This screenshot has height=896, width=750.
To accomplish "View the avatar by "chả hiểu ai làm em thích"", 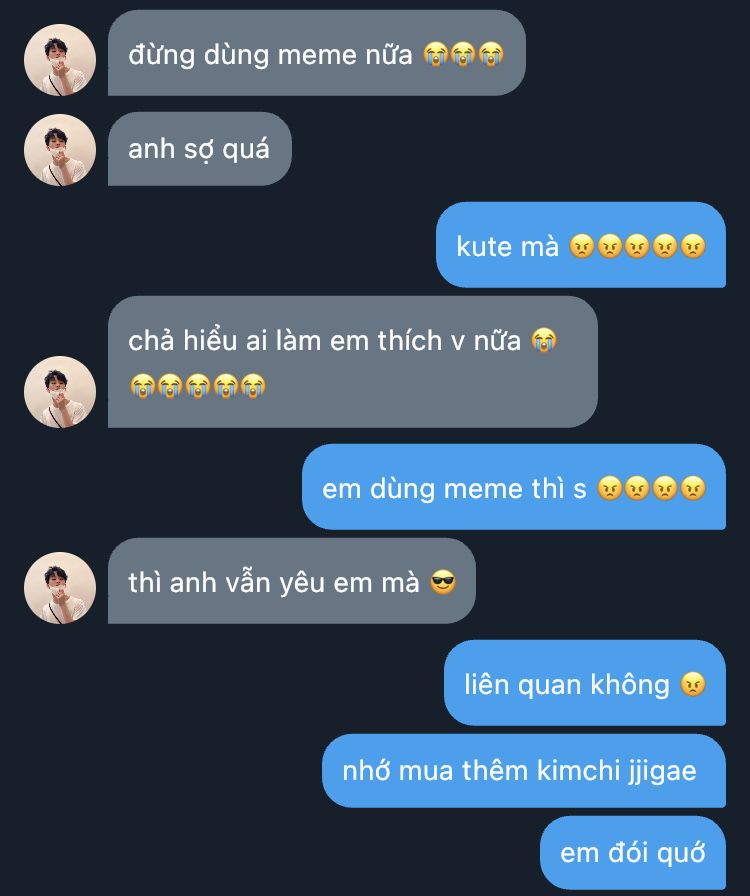I will pos(59,392).
